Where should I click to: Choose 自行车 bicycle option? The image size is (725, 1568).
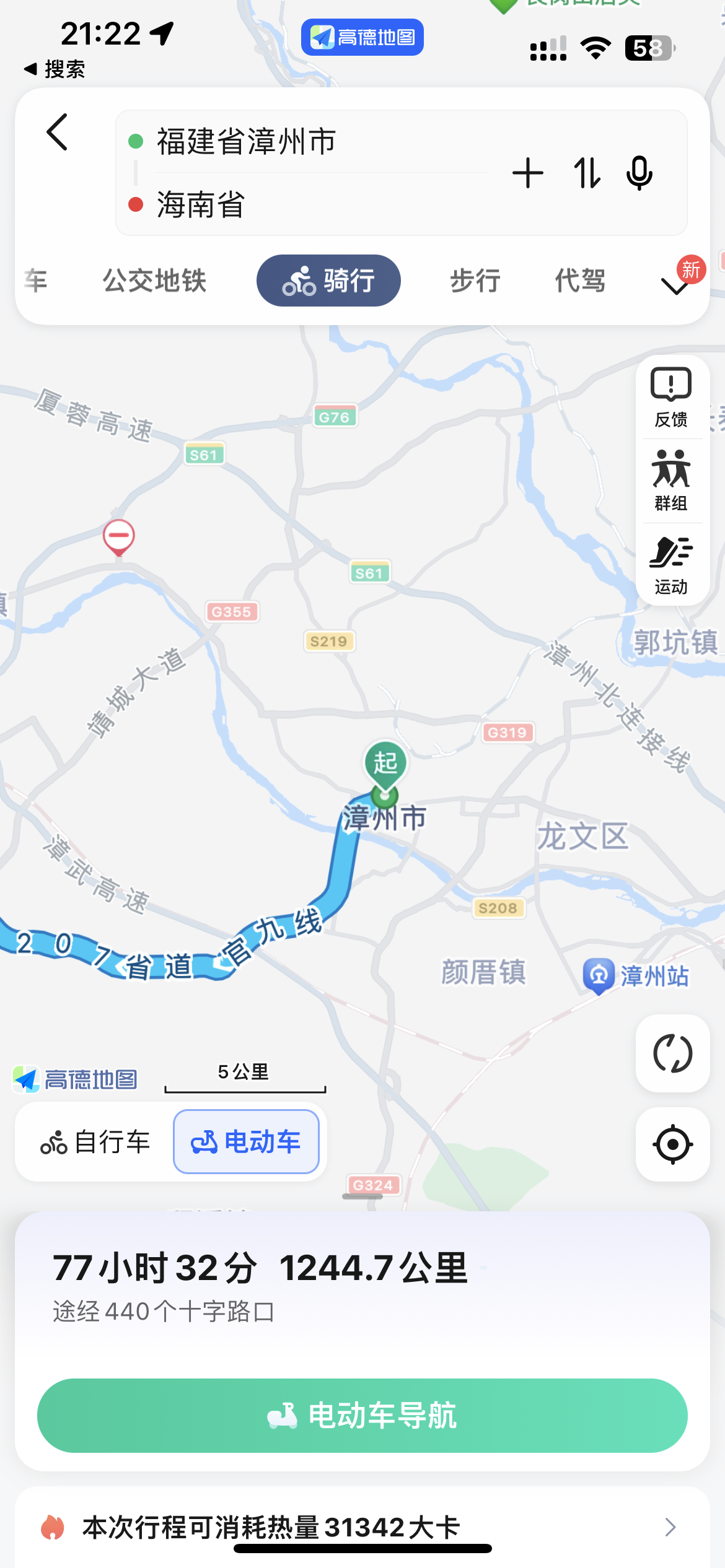click(x=95, y=1141)
